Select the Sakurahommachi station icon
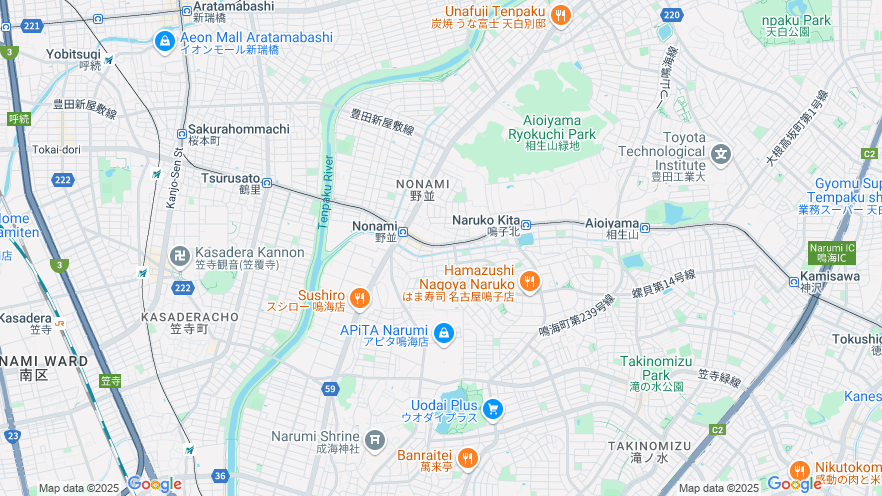Image resolution: width=882 pixels, height=496 pixels. [181, 131]
